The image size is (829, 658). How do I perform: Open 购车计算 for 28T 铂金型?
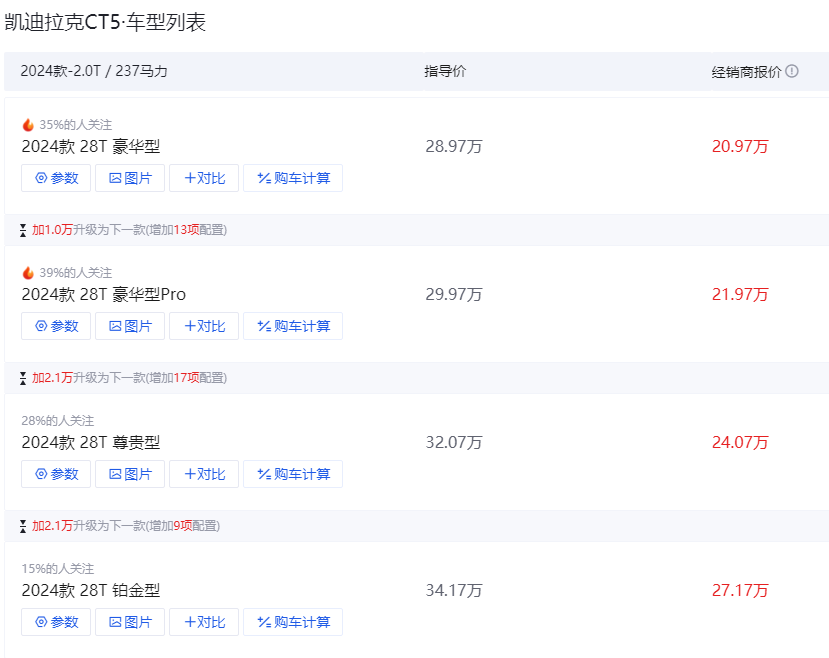tap(293, 622)
